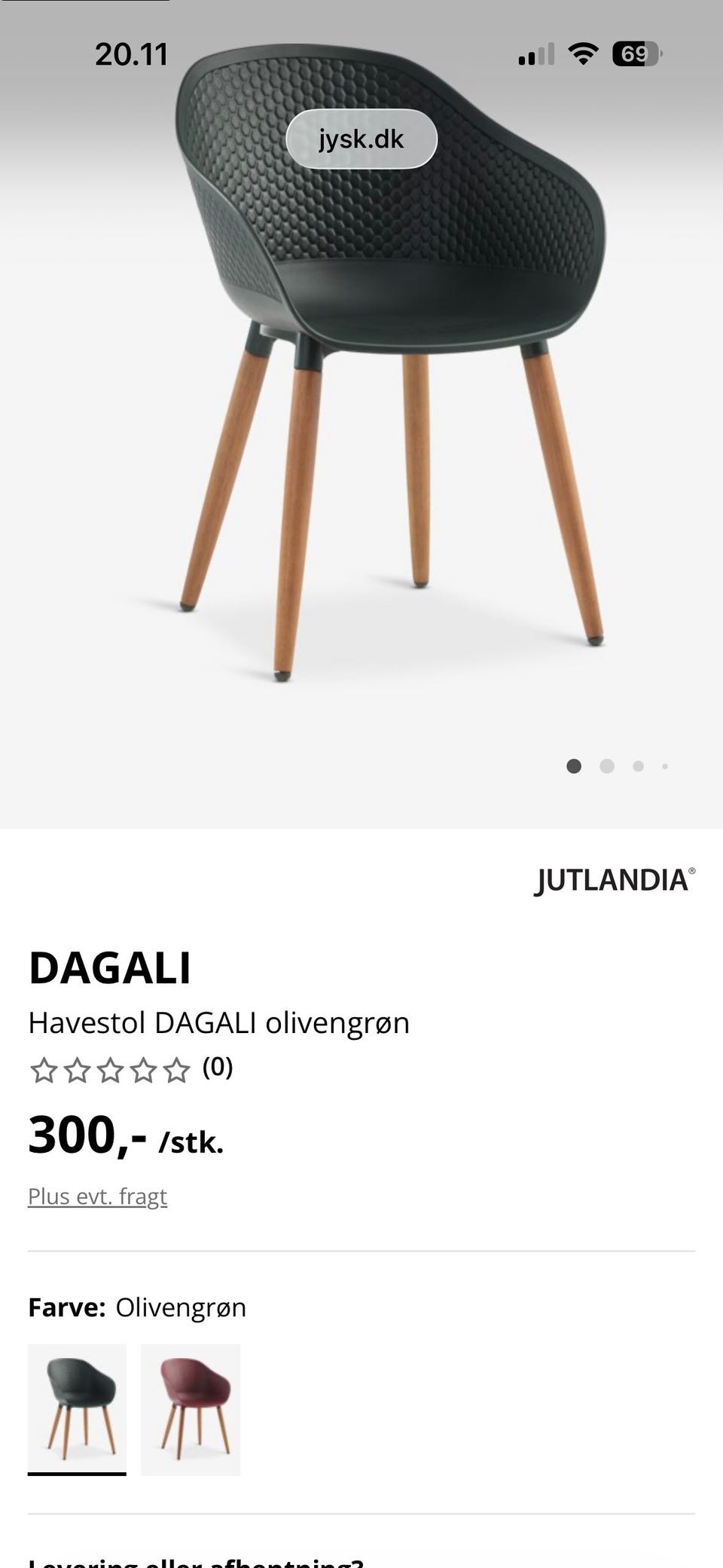Tap the jysk.dk source label pill

(x=360, y=139)
